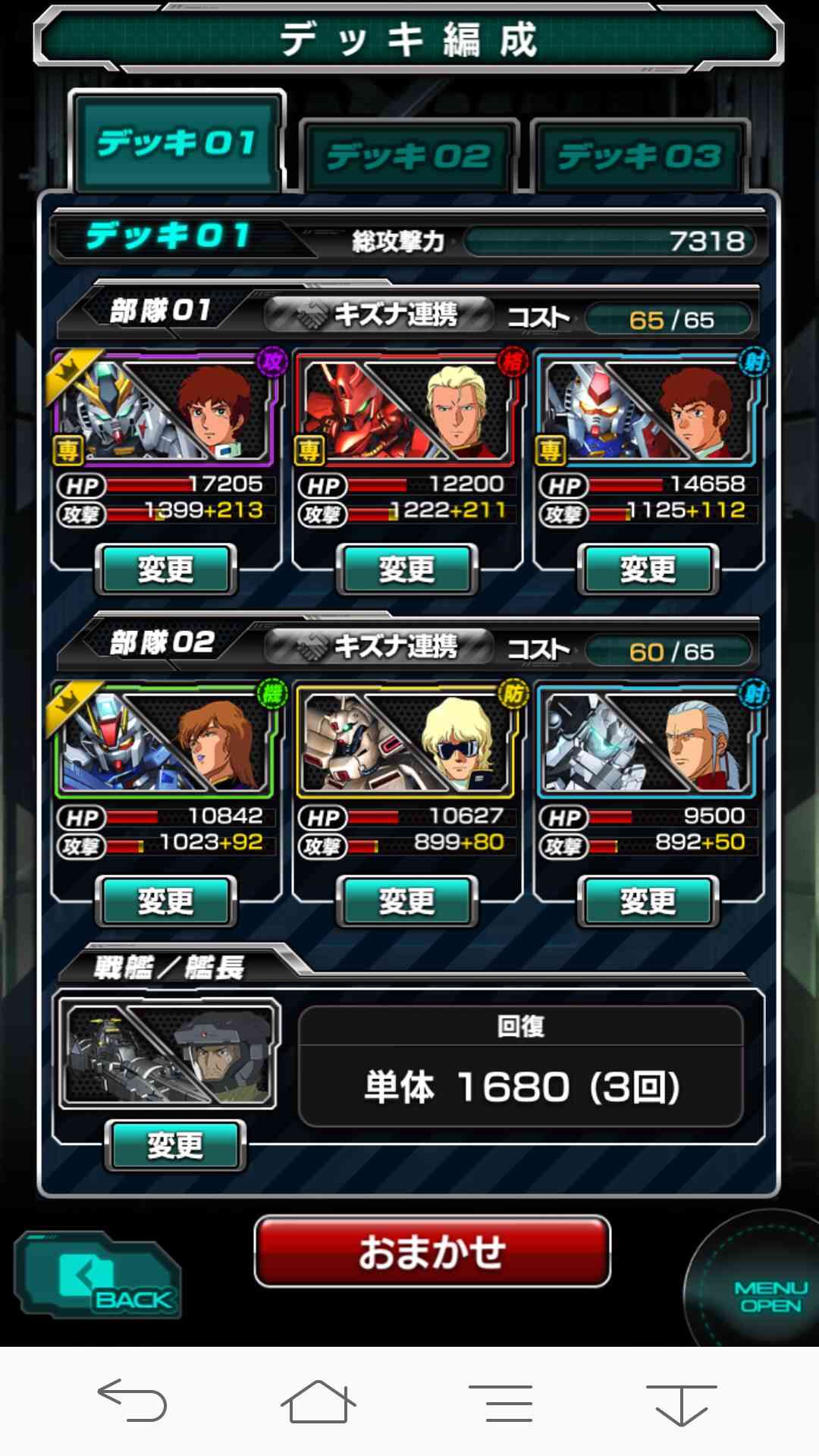
Task: Go back with the BACK button
Action: click(x=99, y=1276)
